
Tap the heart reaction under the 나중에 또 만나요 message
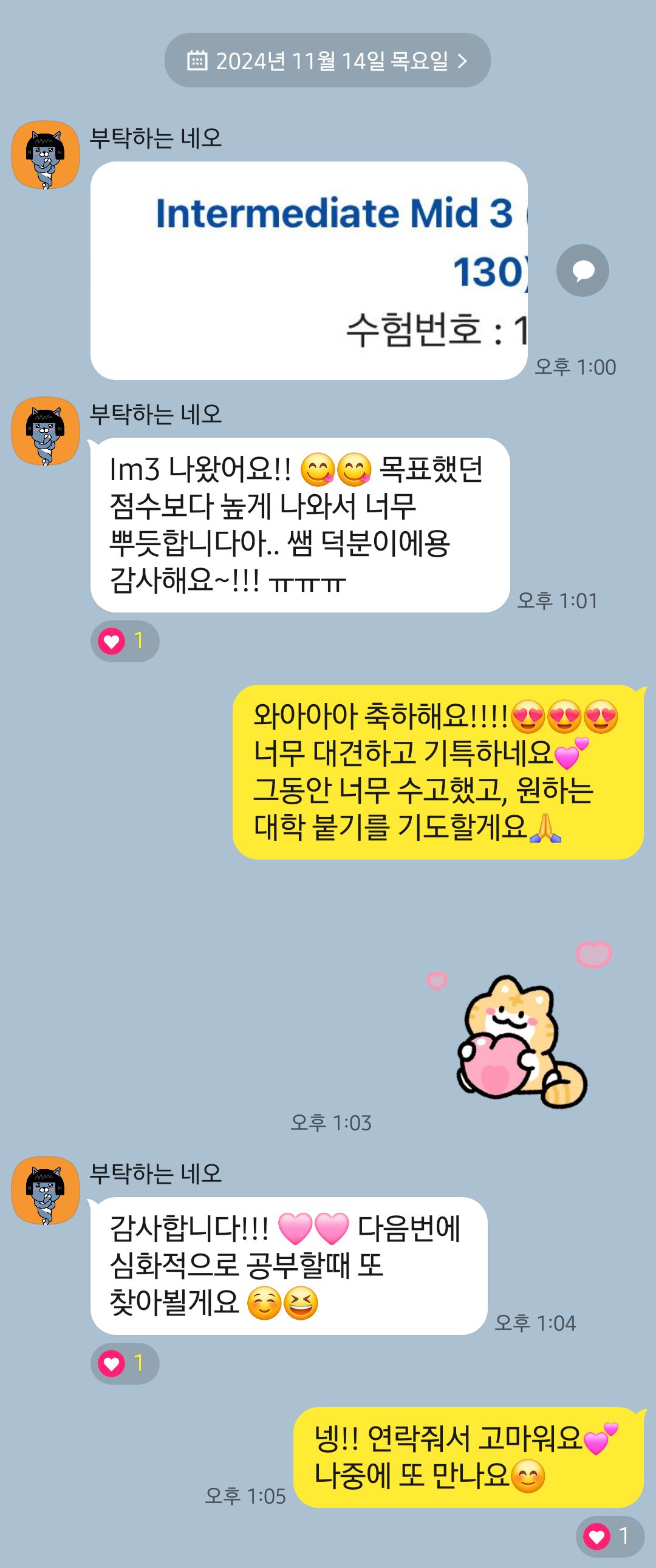(610, 1536)
